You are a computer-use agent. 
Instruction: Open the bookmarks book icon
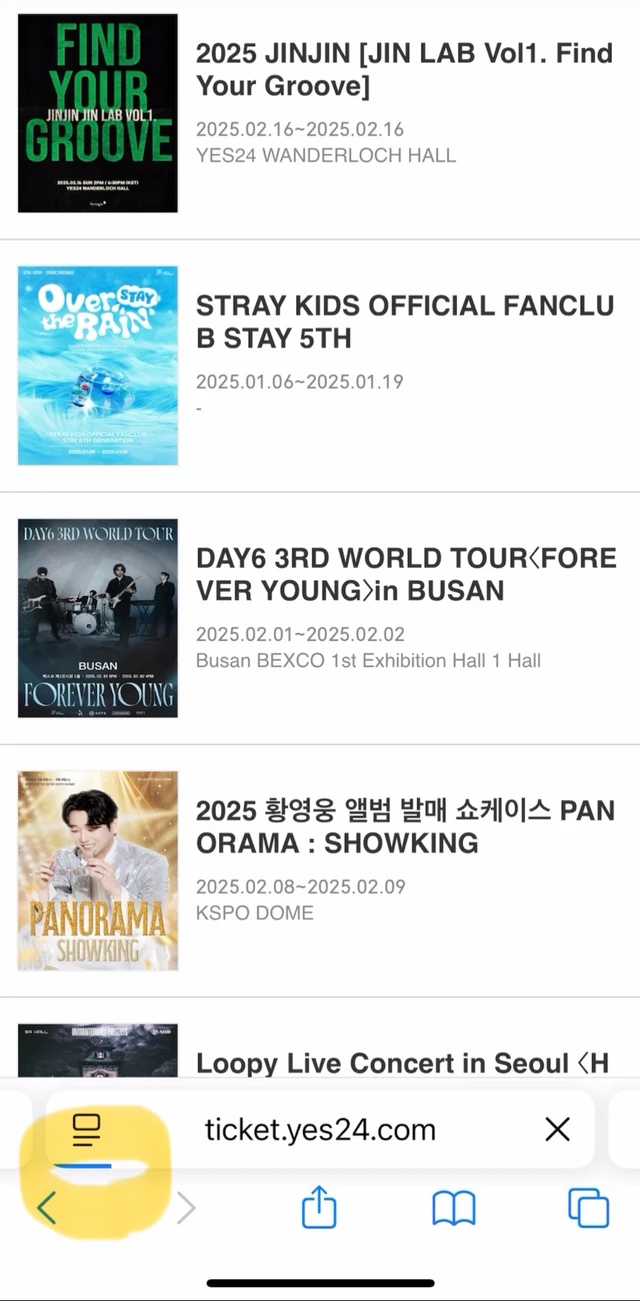(x=453, y=1208)
